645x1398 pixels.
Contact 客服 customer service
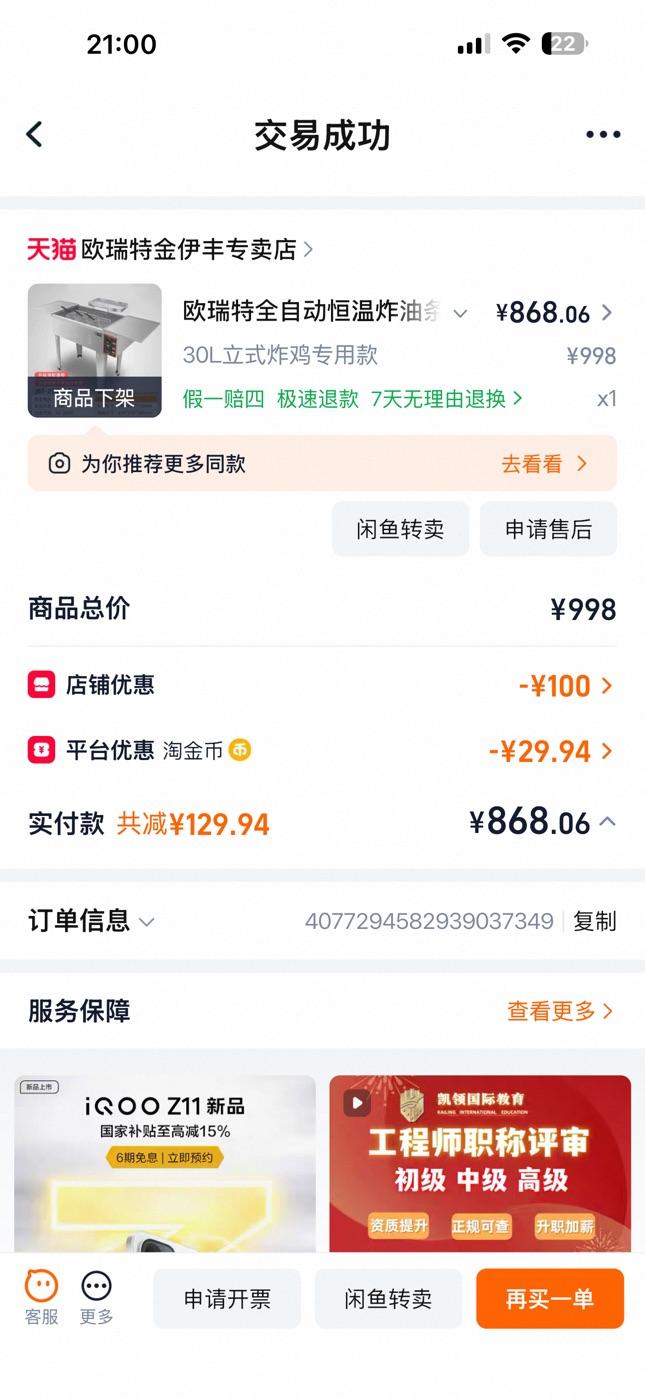(41, 1297)
